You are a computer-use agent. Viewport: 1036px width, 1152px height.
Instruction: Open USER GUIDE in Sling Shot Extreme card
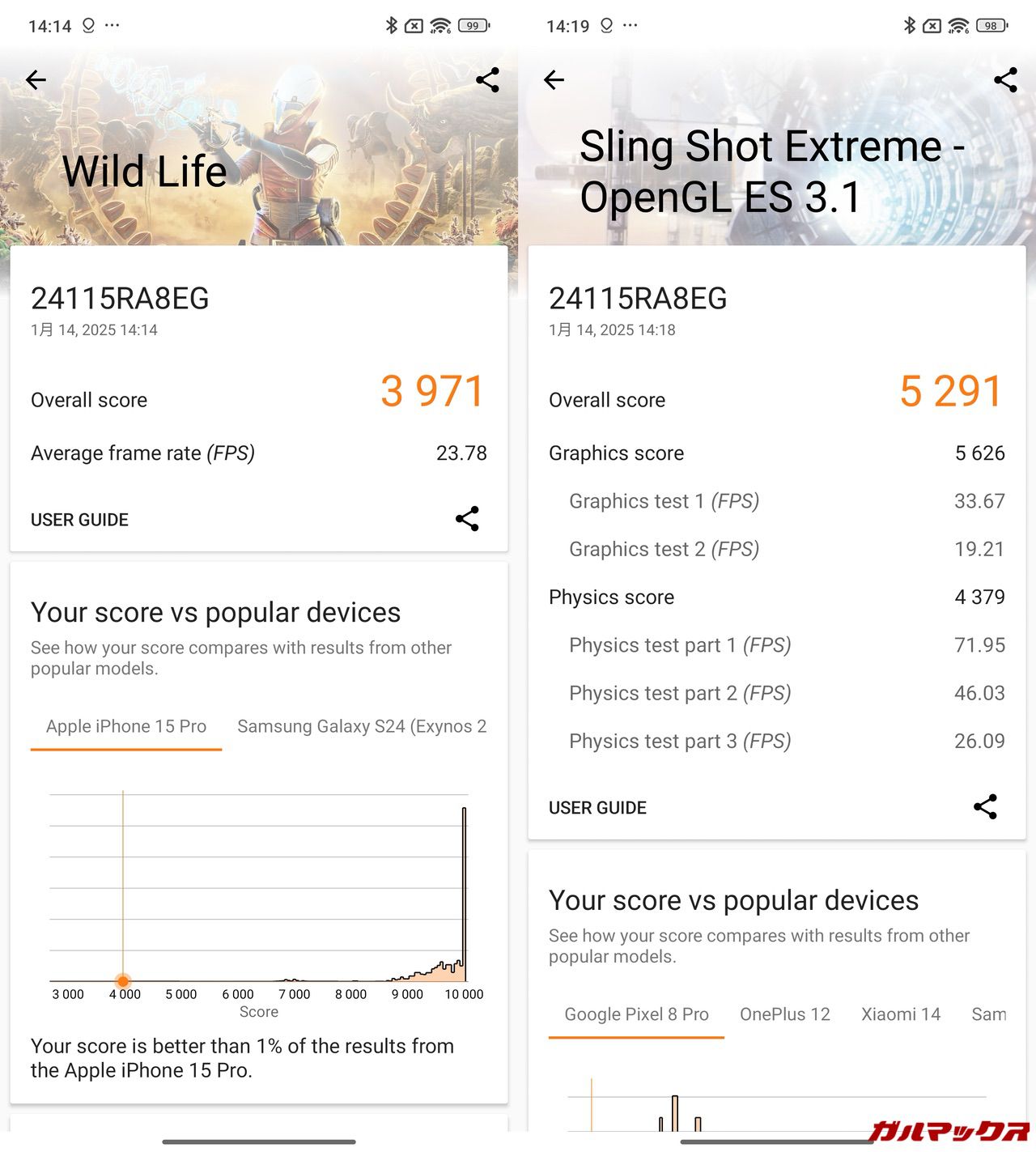[x=597, y=808]
